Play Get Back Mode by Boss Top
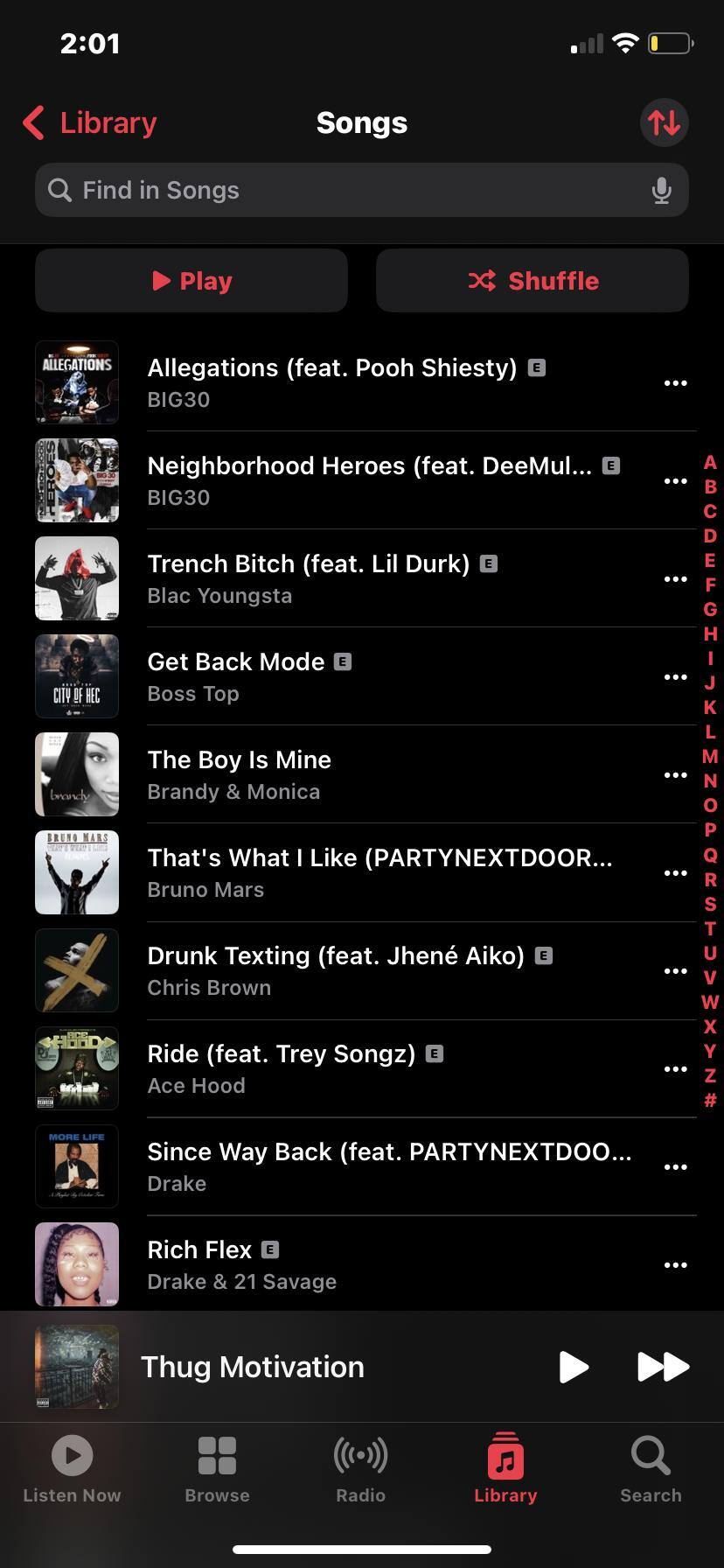 click(x=236, y=676)
